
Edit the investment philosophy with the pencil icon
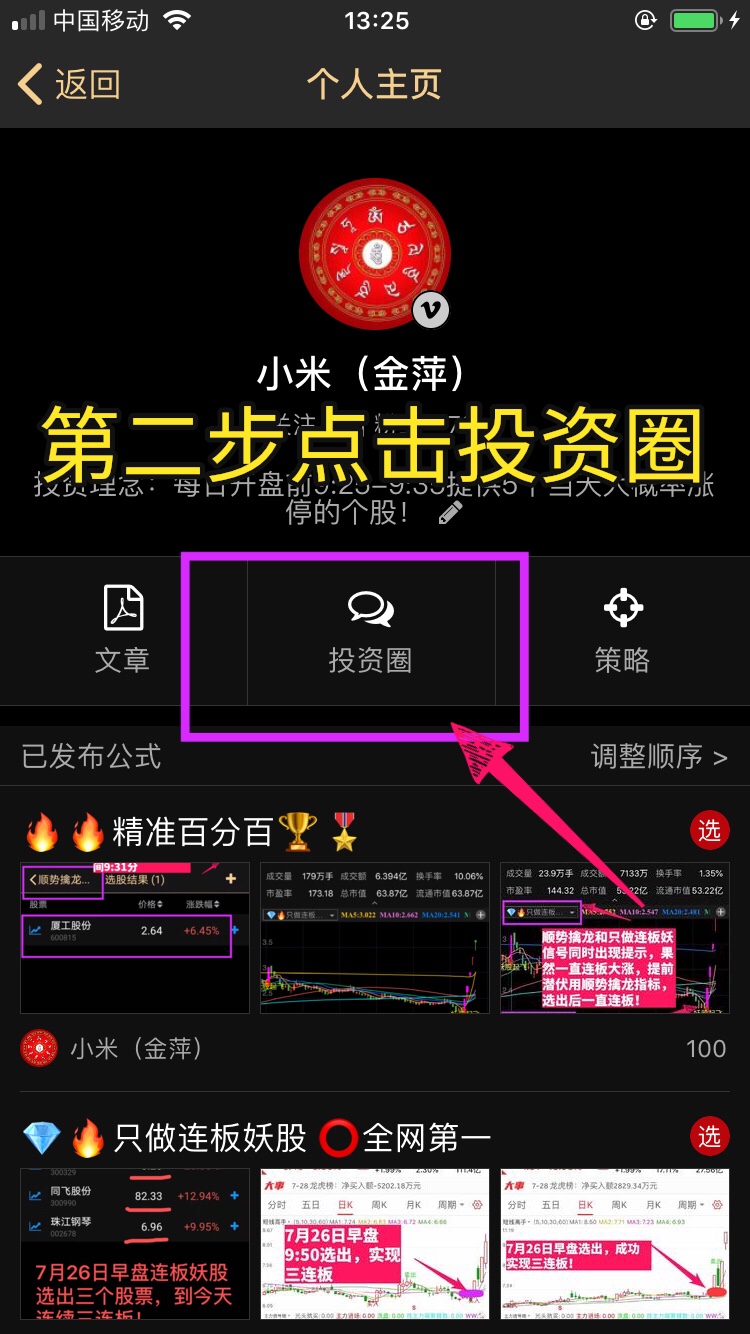coord(451,513)
